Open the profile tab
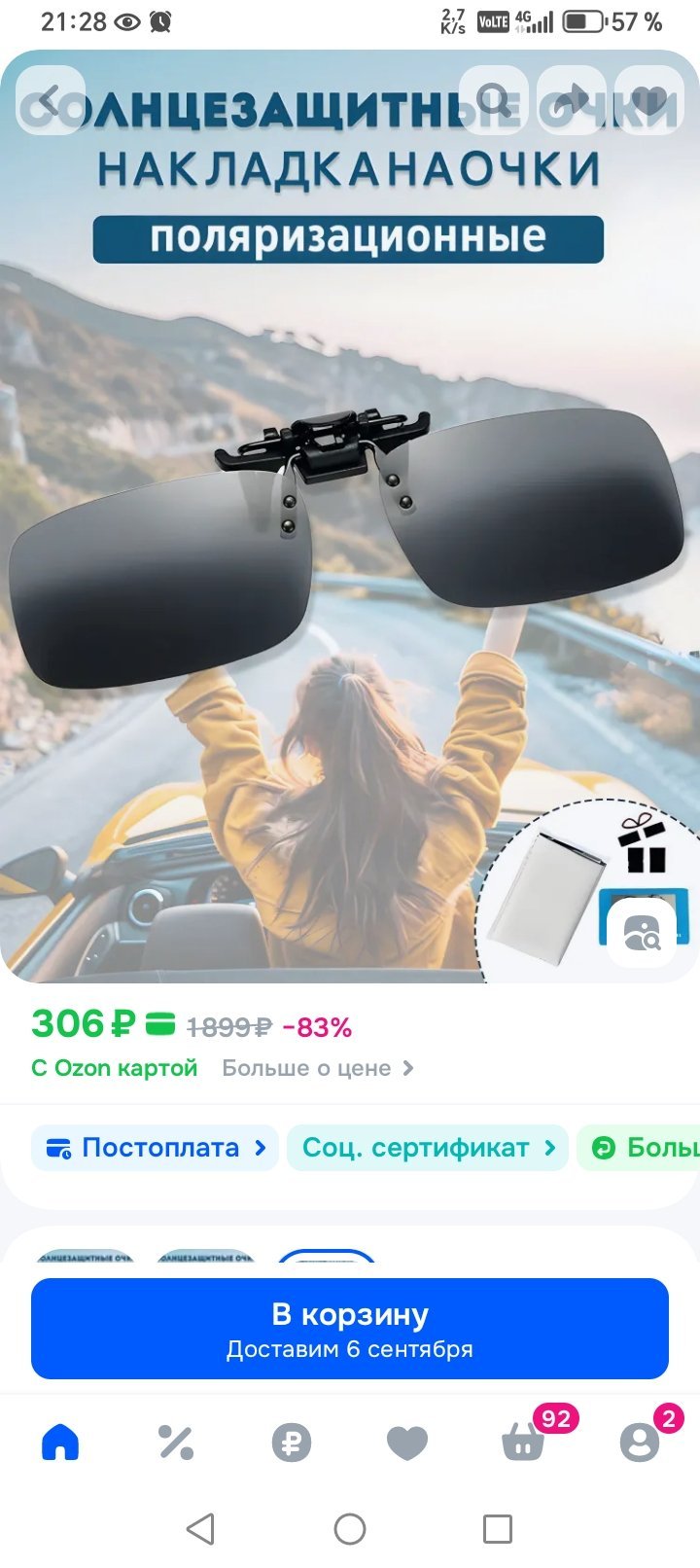This screenshot has height=1568, width=700. (x=640, y=1442)
